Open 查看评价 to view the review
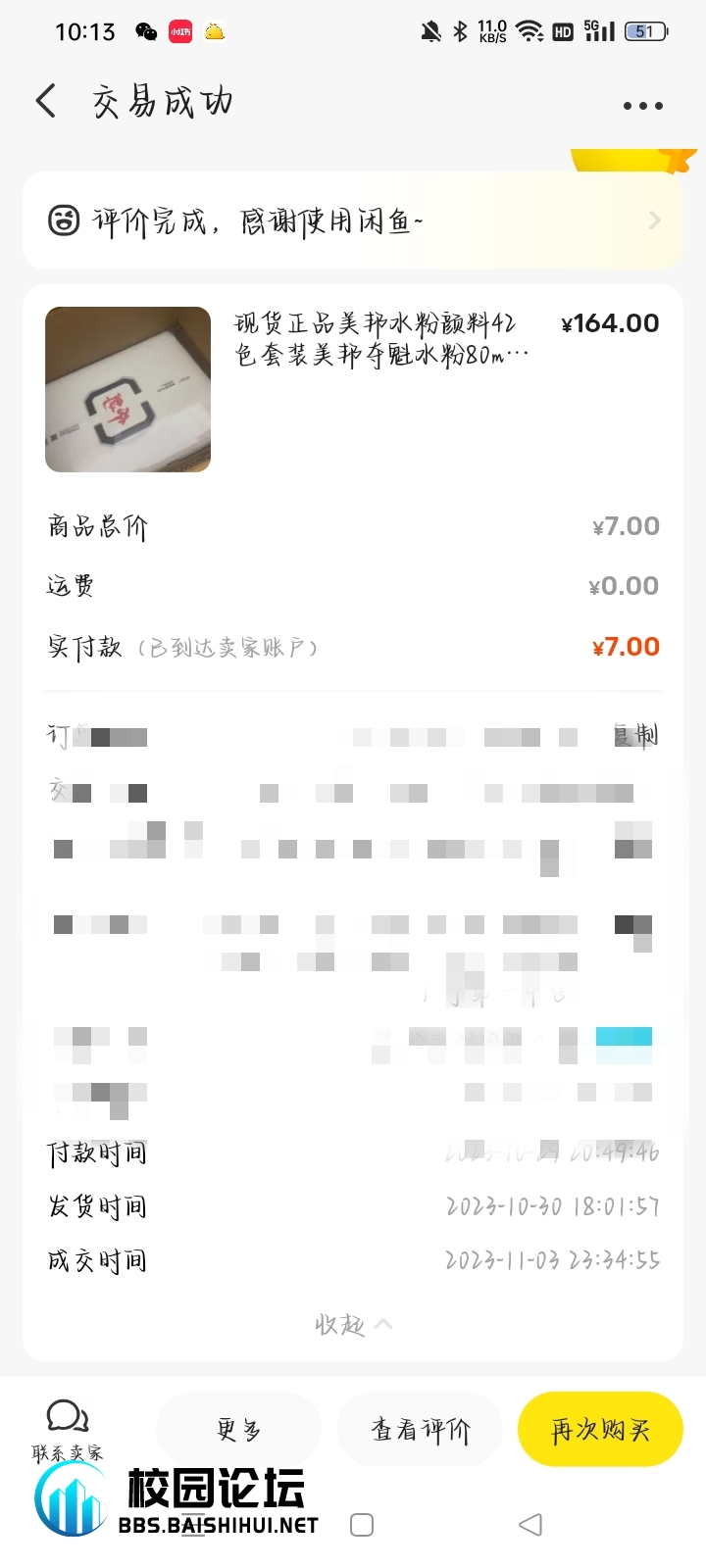 [420, 1429]
